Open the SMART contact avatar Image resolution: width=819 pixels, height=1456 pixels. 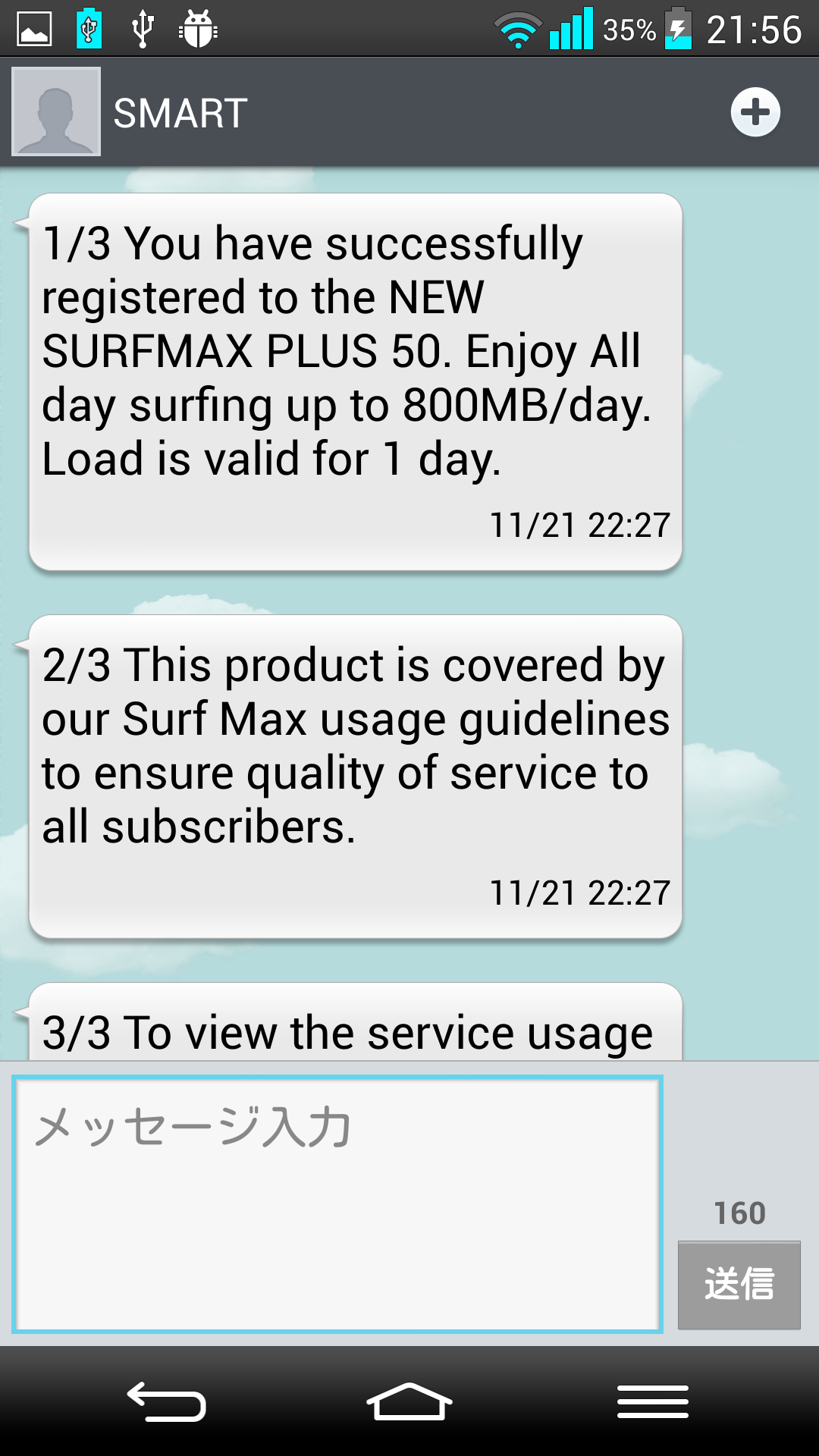(56, 111)
